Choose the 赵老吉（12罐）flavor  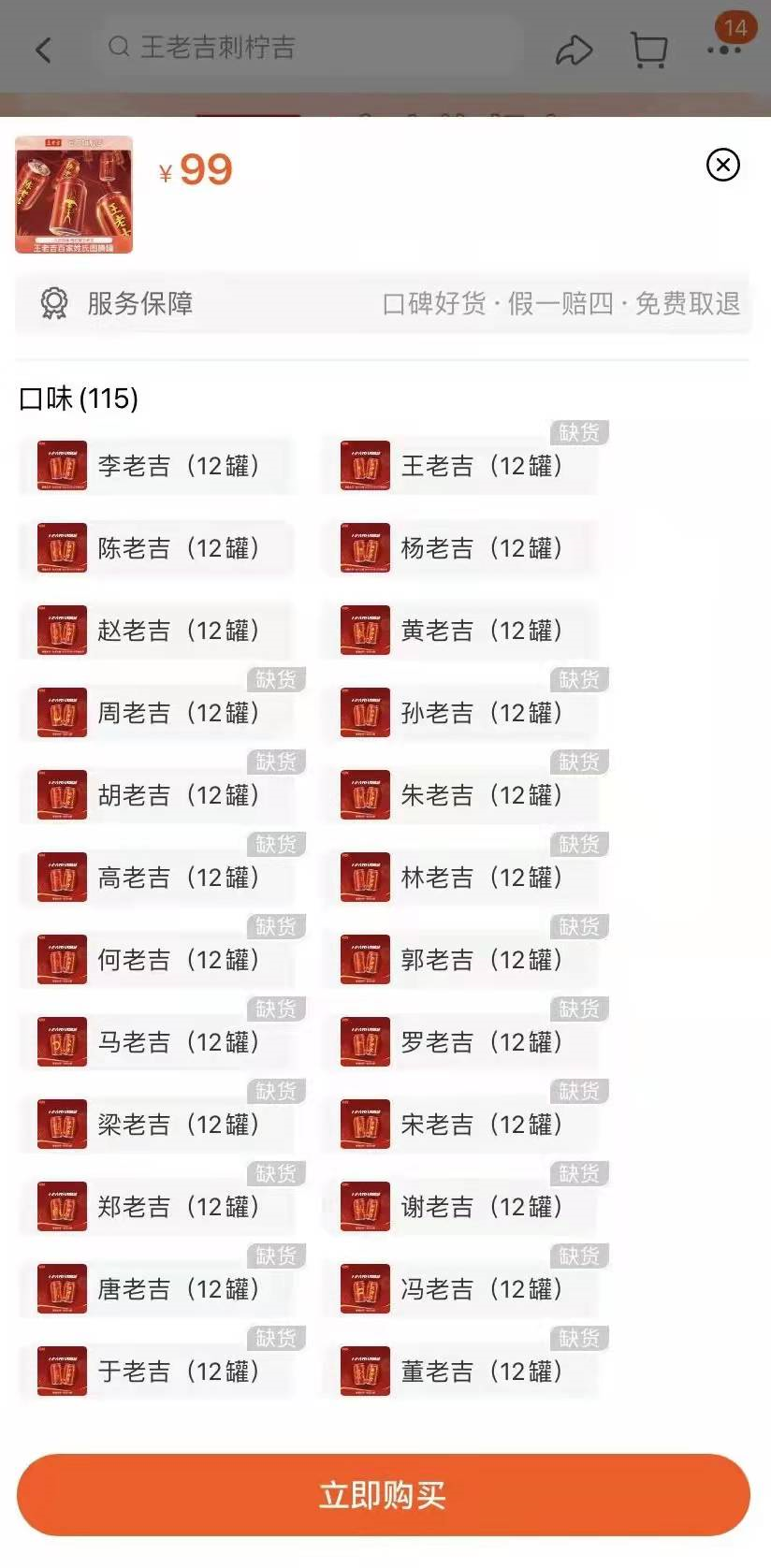pos(156,631)
